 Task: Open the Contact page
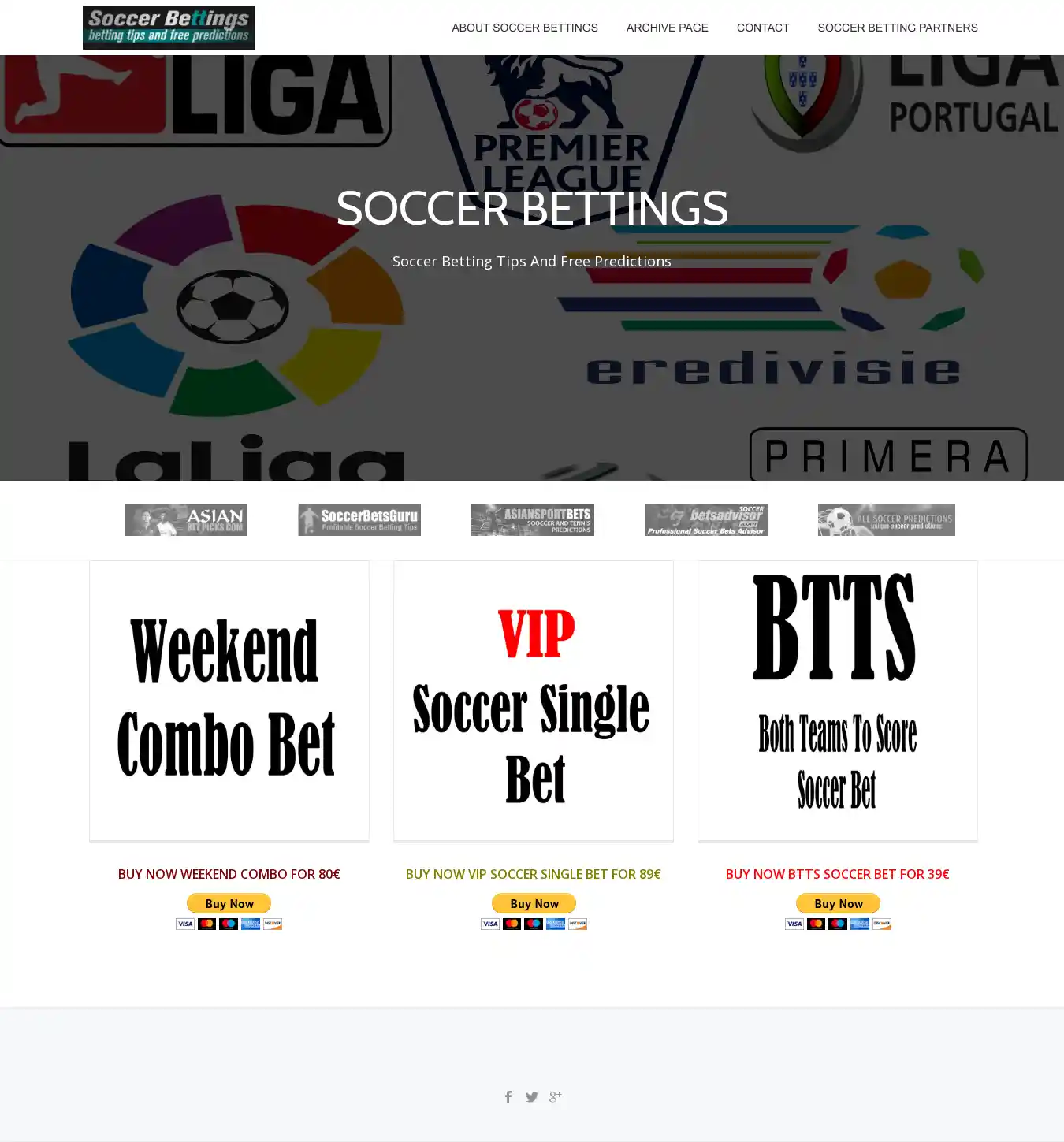coord(762,28)
